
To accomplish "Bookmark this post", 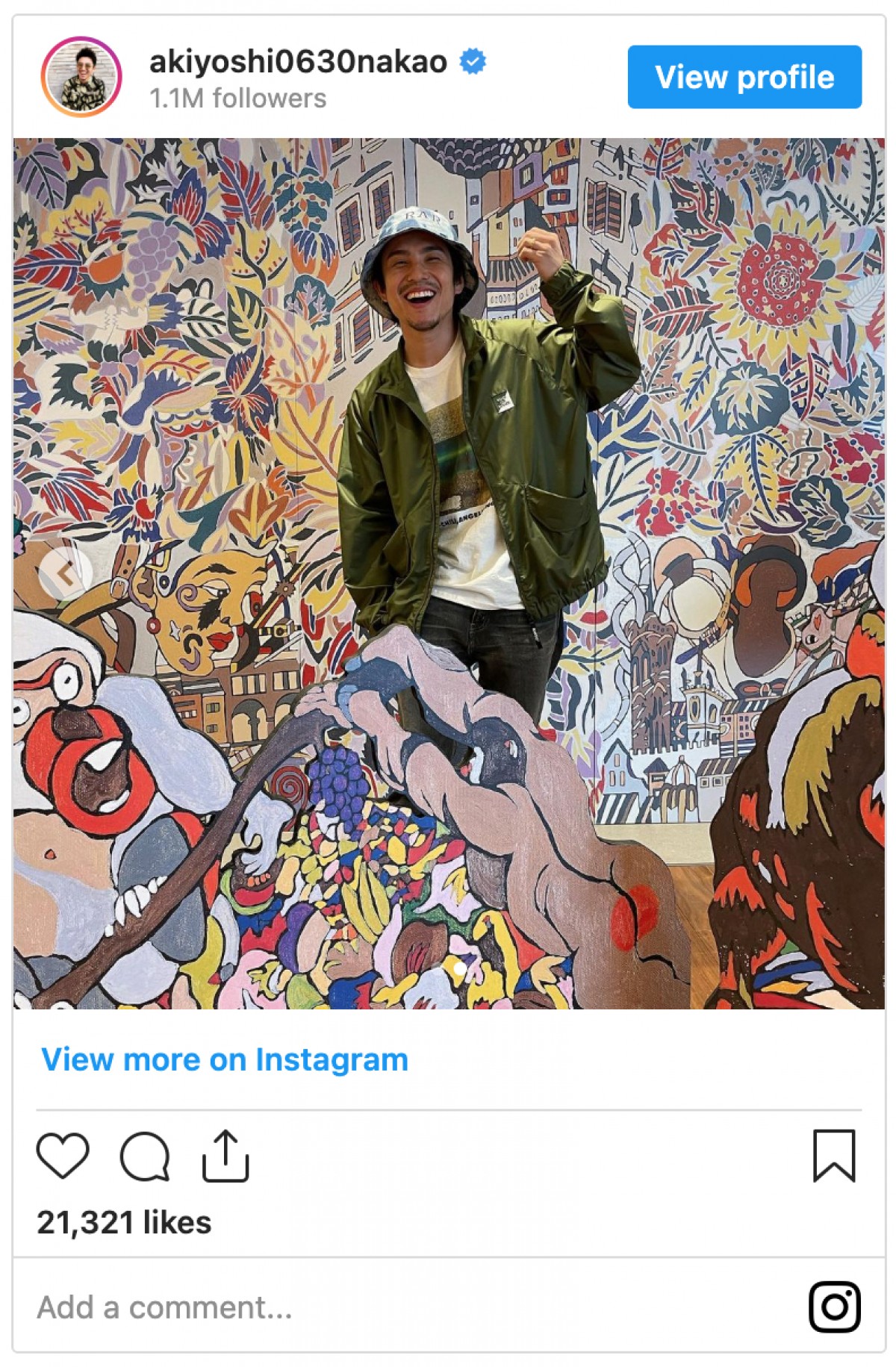I will [833, 1156].
